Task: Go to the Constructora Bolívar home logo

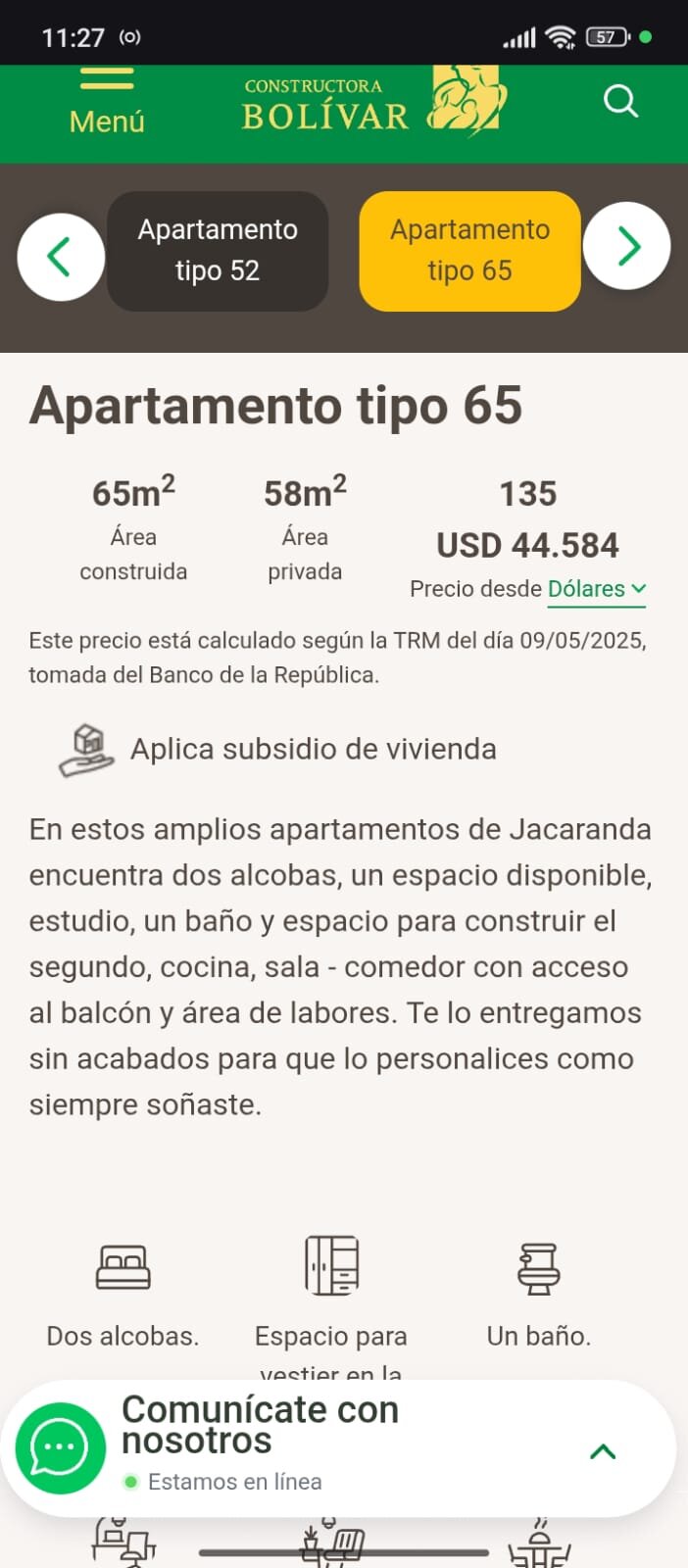Action: tap(370, 103)
